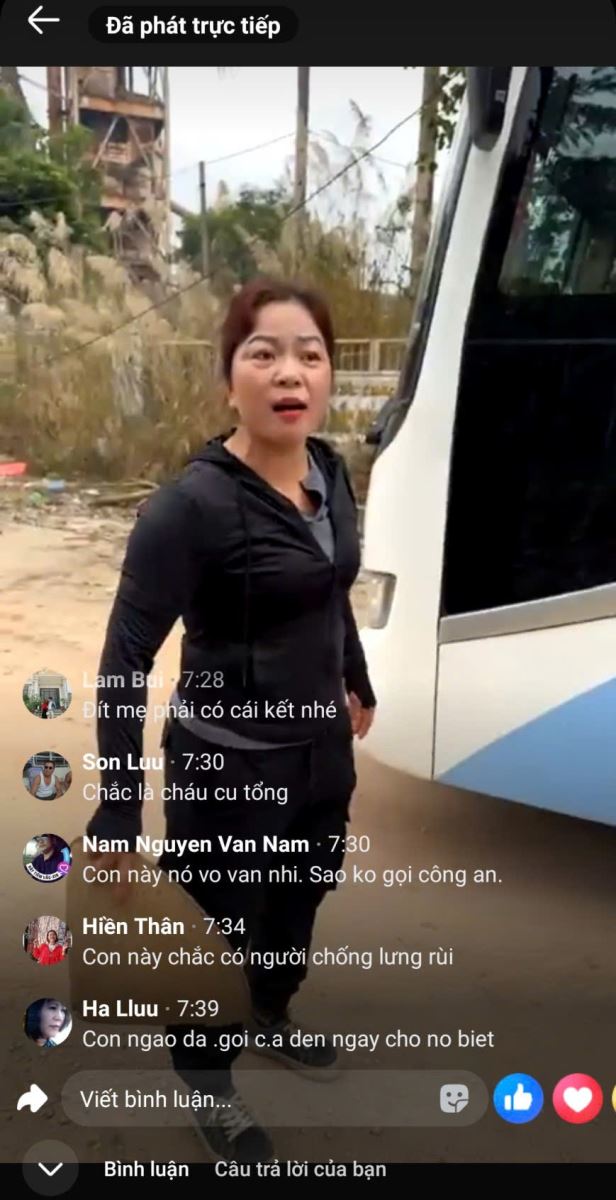The height and width of the screenshot is (1200, 616).
Task: View Ha Lluu's profile avatar
Action: pos(47,1022)
